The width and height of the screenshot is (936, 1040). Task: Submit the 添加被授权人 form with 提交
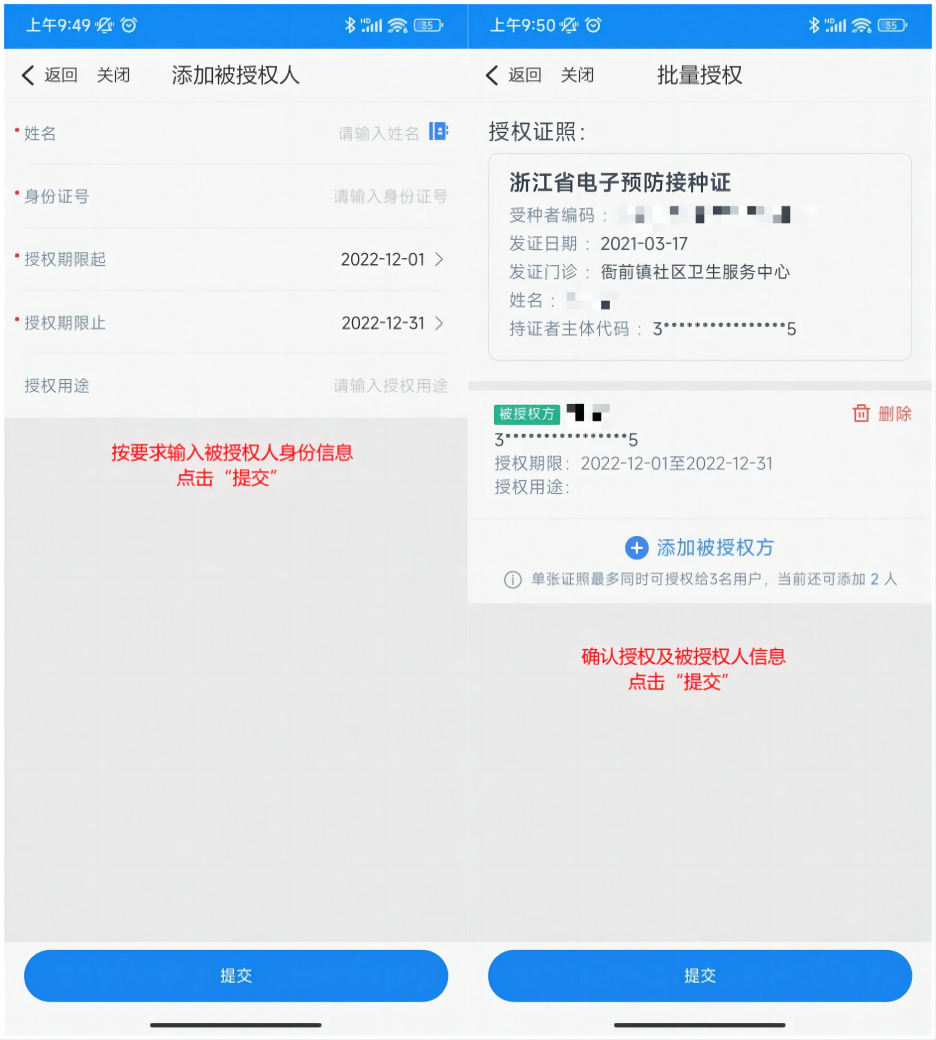click(x=236, y=975)
